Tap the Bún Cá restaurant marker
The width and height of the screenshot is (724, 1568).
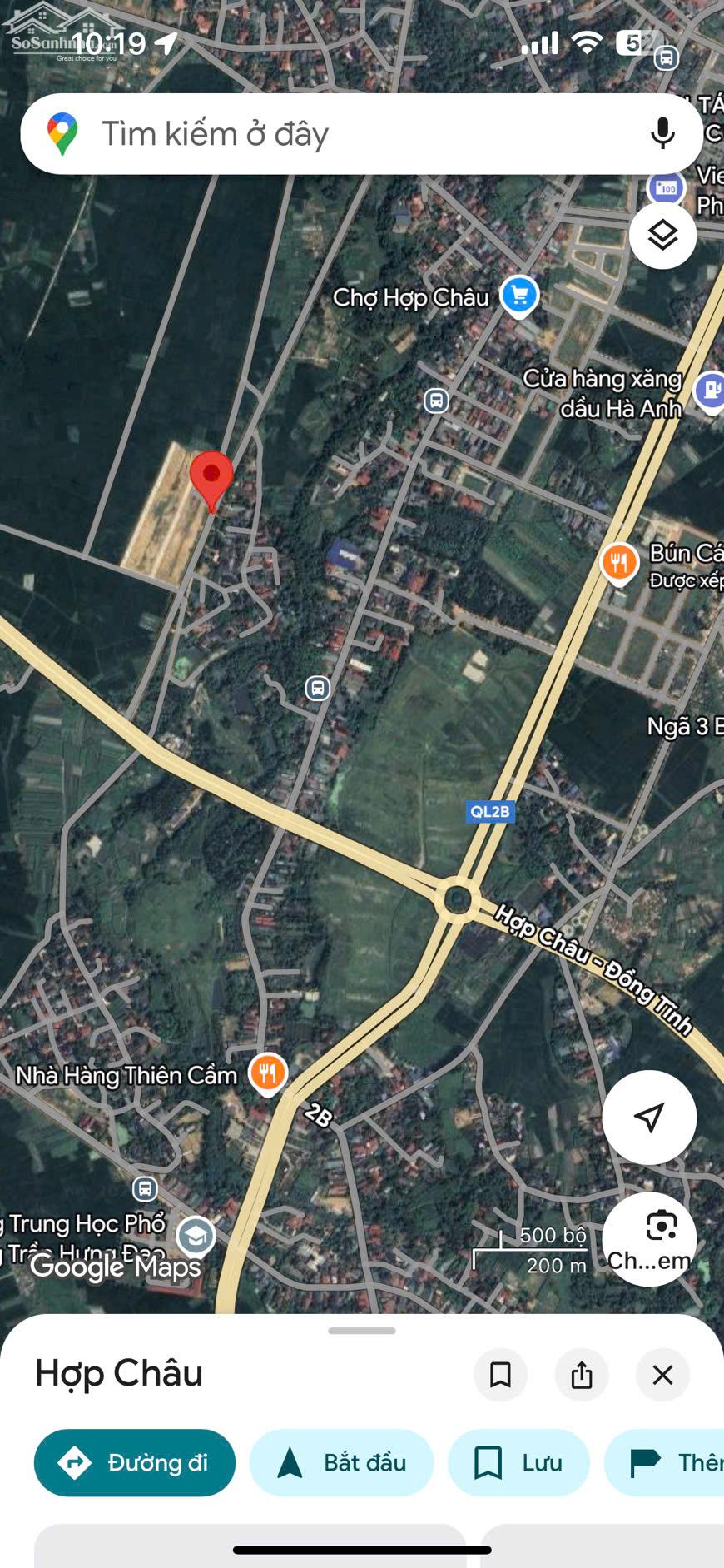618,563
